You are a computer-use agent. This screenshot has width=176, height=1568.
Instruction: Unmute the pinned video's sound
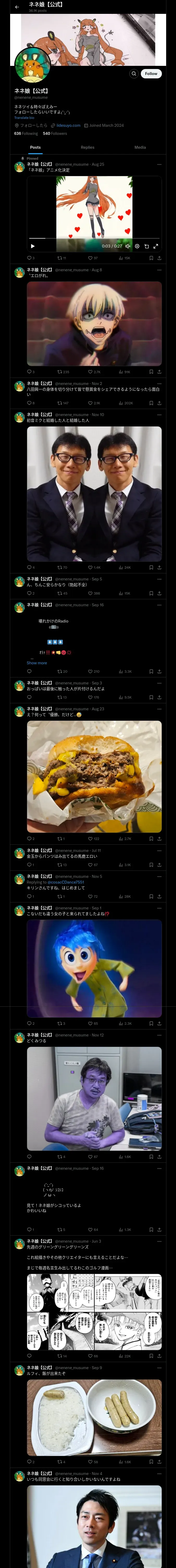point(128,246)
